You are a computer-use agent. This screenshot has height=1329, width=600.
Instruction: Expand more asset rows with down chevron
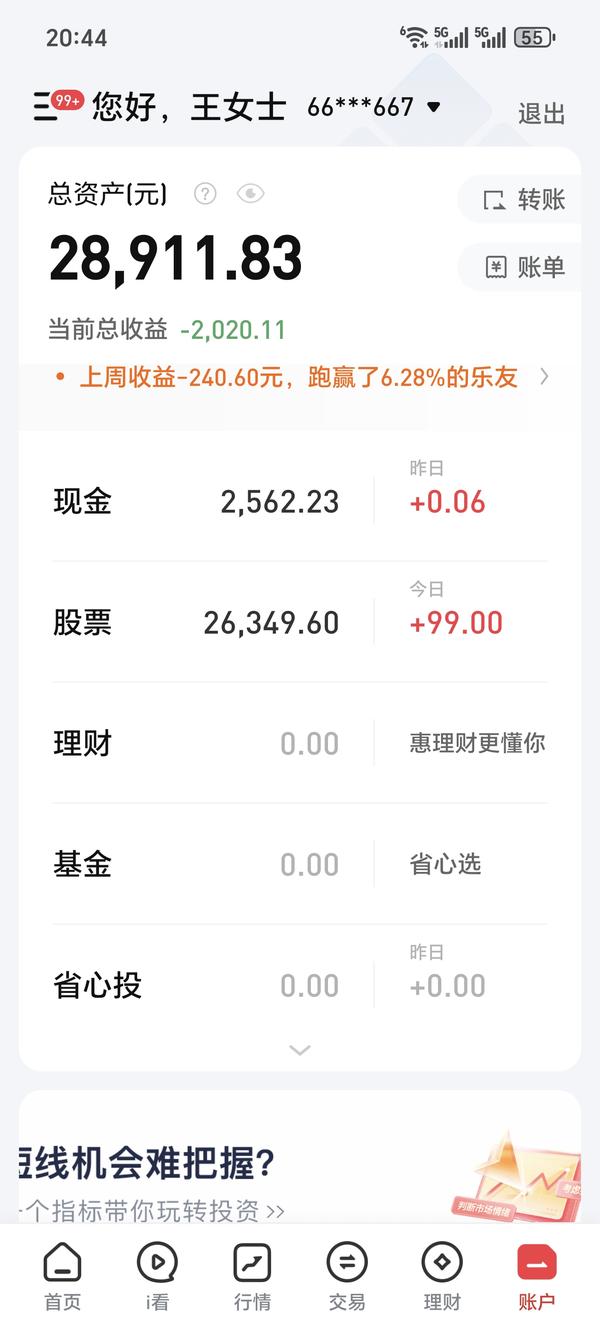click(x=300, y=1050)
